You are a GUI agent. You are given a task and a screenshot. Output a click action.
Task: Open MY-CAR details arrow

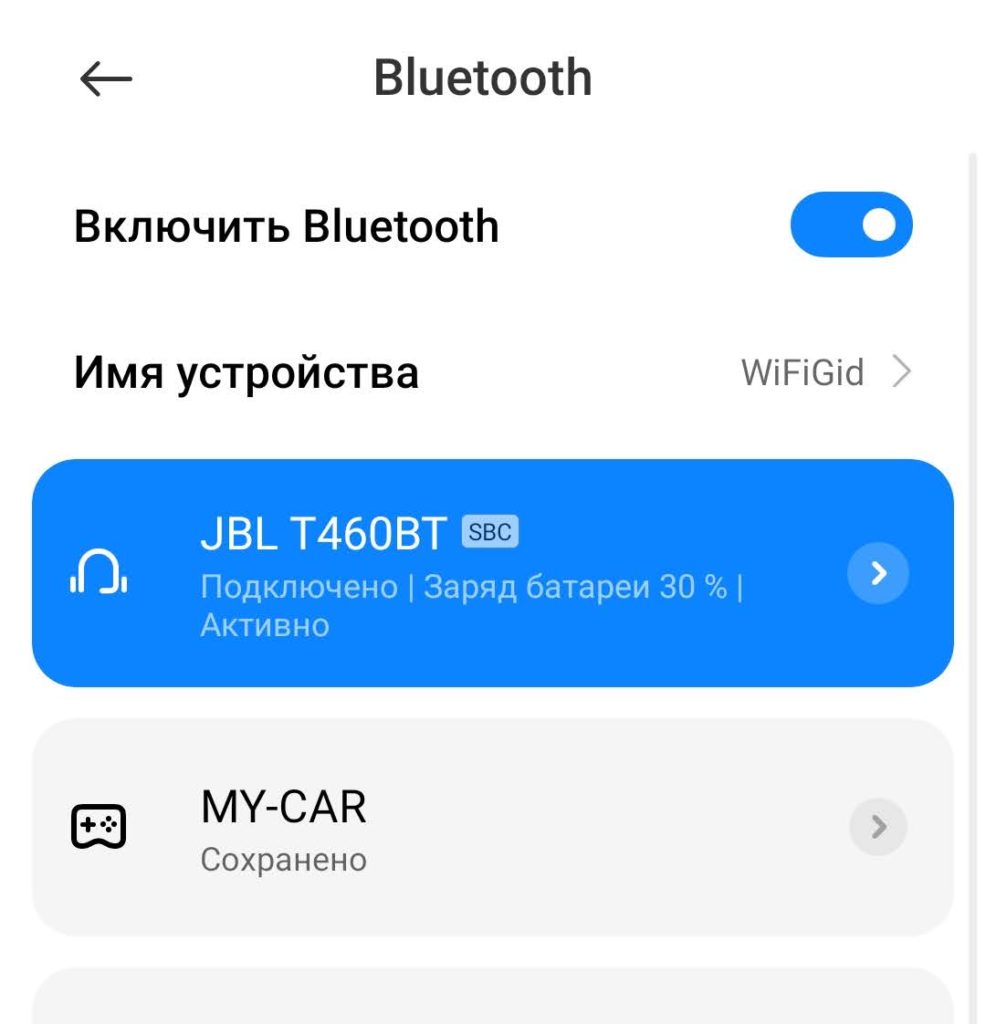[x=877, y=827]
